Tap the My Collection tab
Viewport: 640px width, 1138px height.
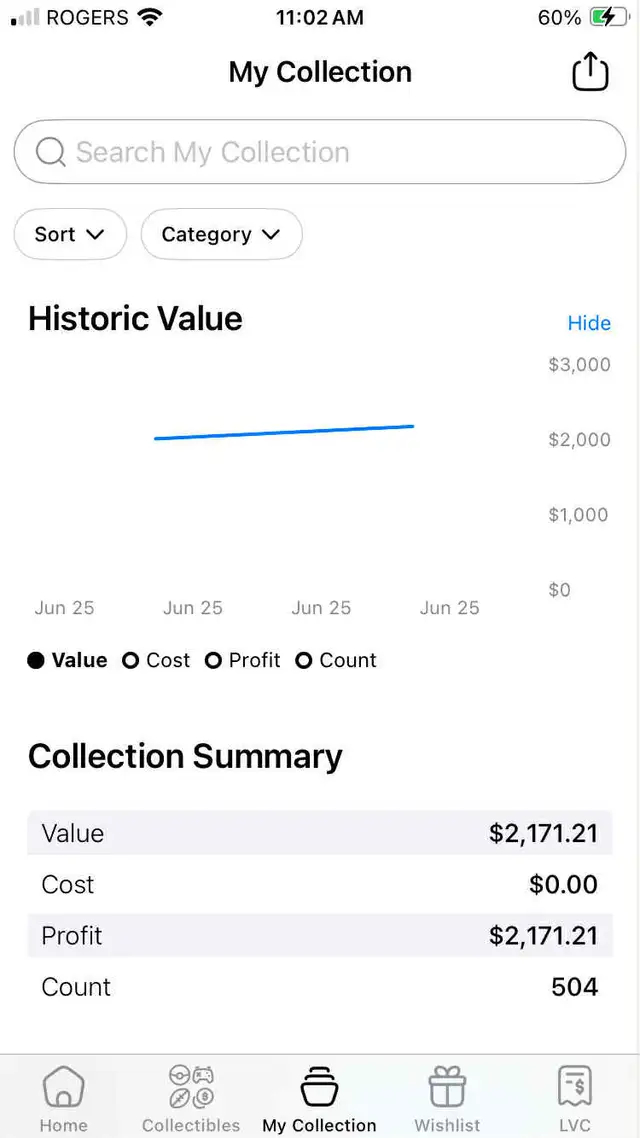point(319,1099)
